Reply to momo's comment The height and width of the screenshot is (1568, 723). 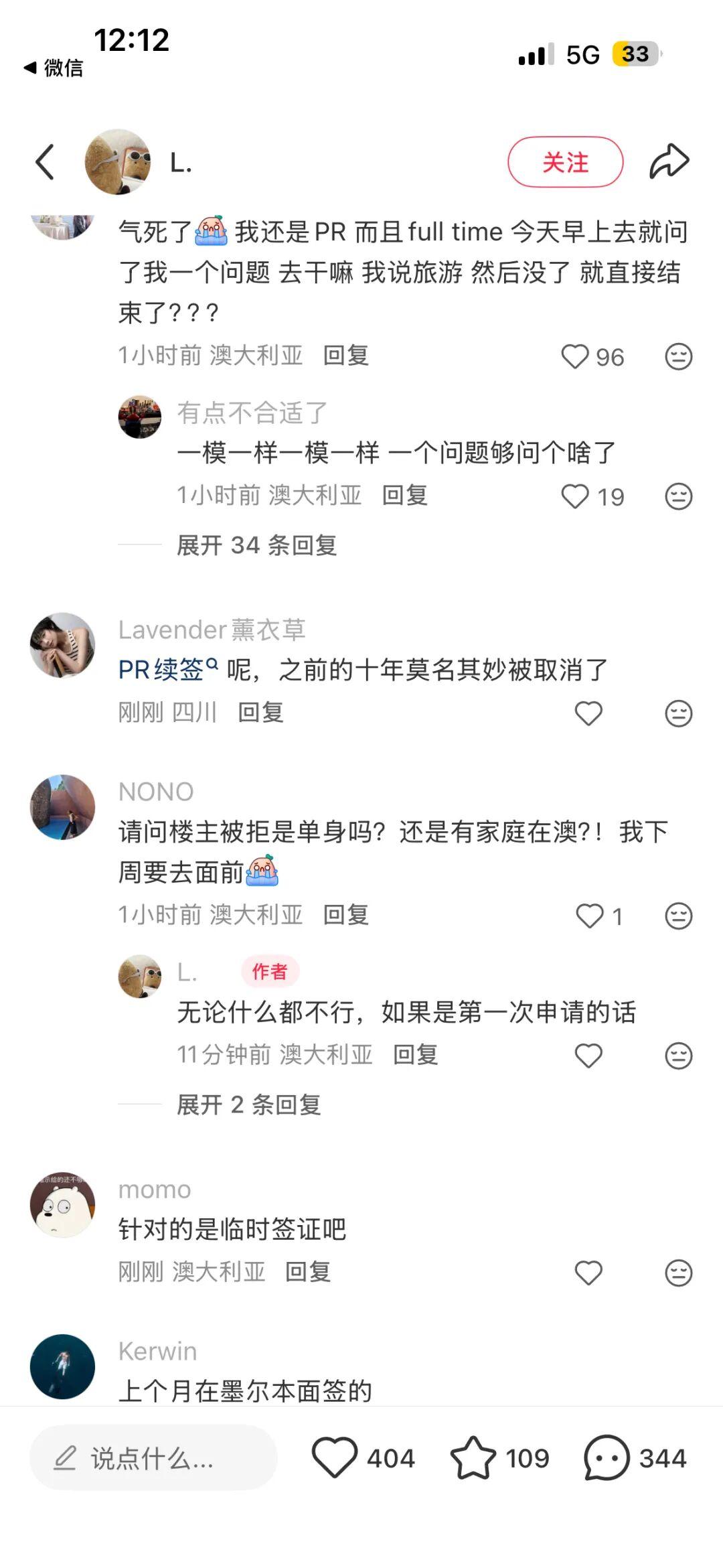click(x=308, y=1271)
